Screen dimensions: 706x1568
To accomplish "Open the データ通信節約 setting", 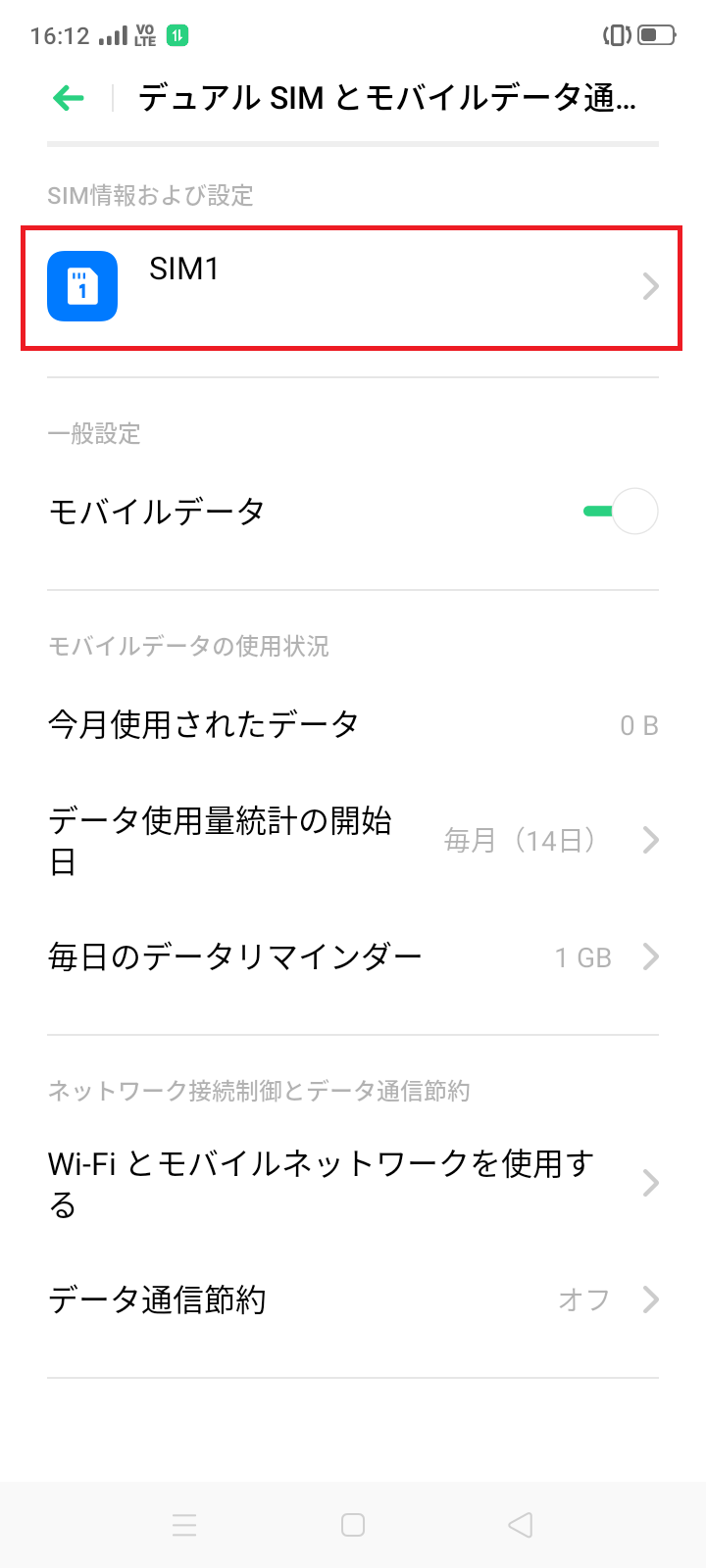I will pos(353,1298).
